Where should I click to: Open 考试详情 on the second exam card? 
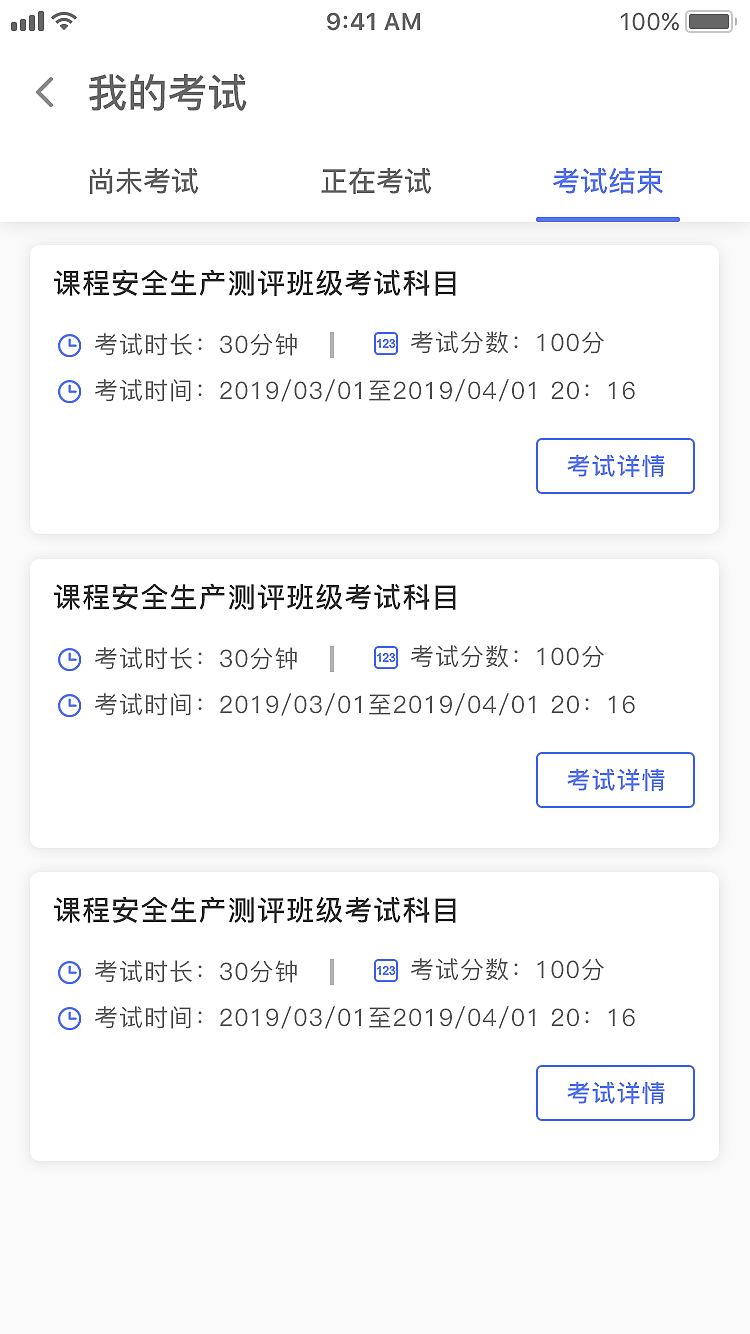coord(615,780)
